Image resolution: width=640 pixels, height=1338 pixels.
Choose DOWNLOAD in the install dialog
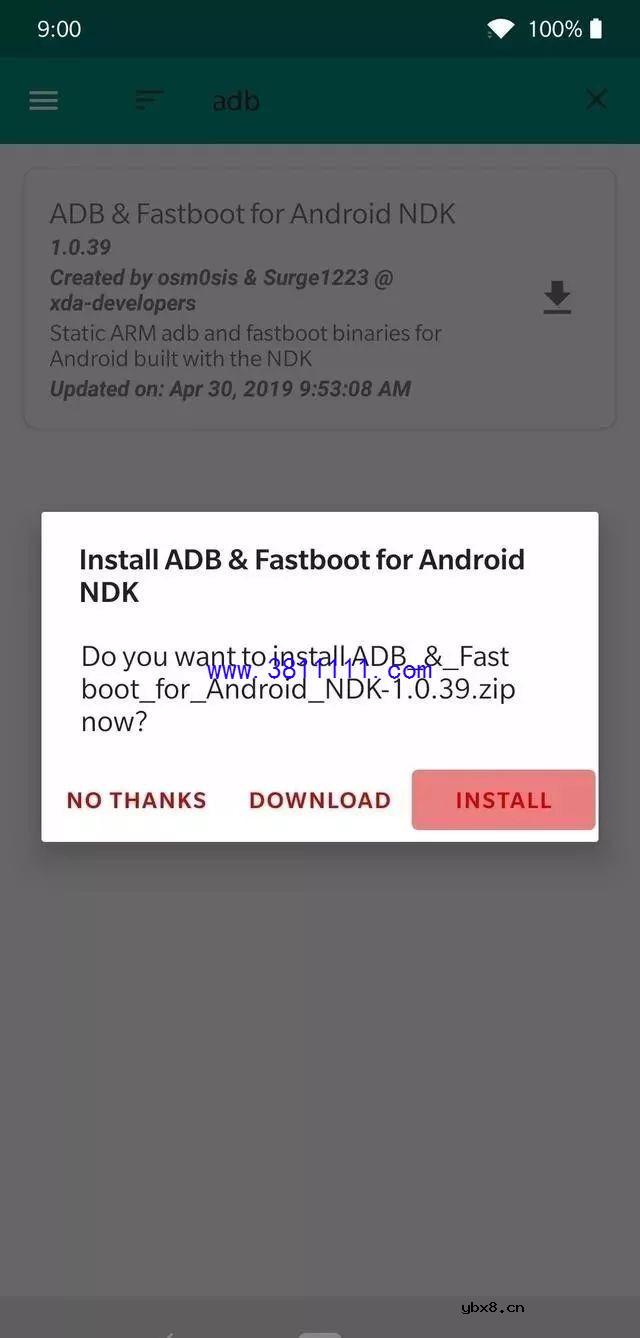[x=319, y=800]
